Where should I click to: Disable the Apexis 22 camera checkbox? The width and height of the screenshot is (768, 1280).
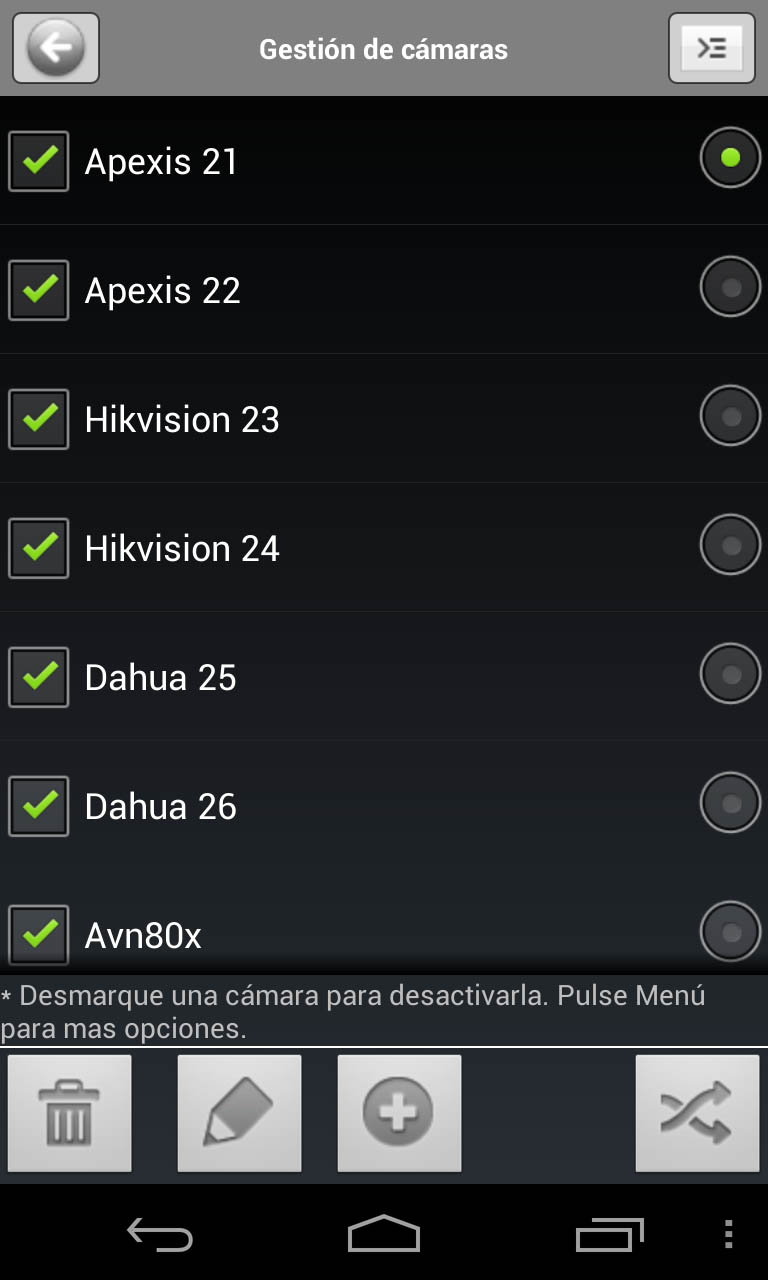pyautogui.click(x=39, y=290)
